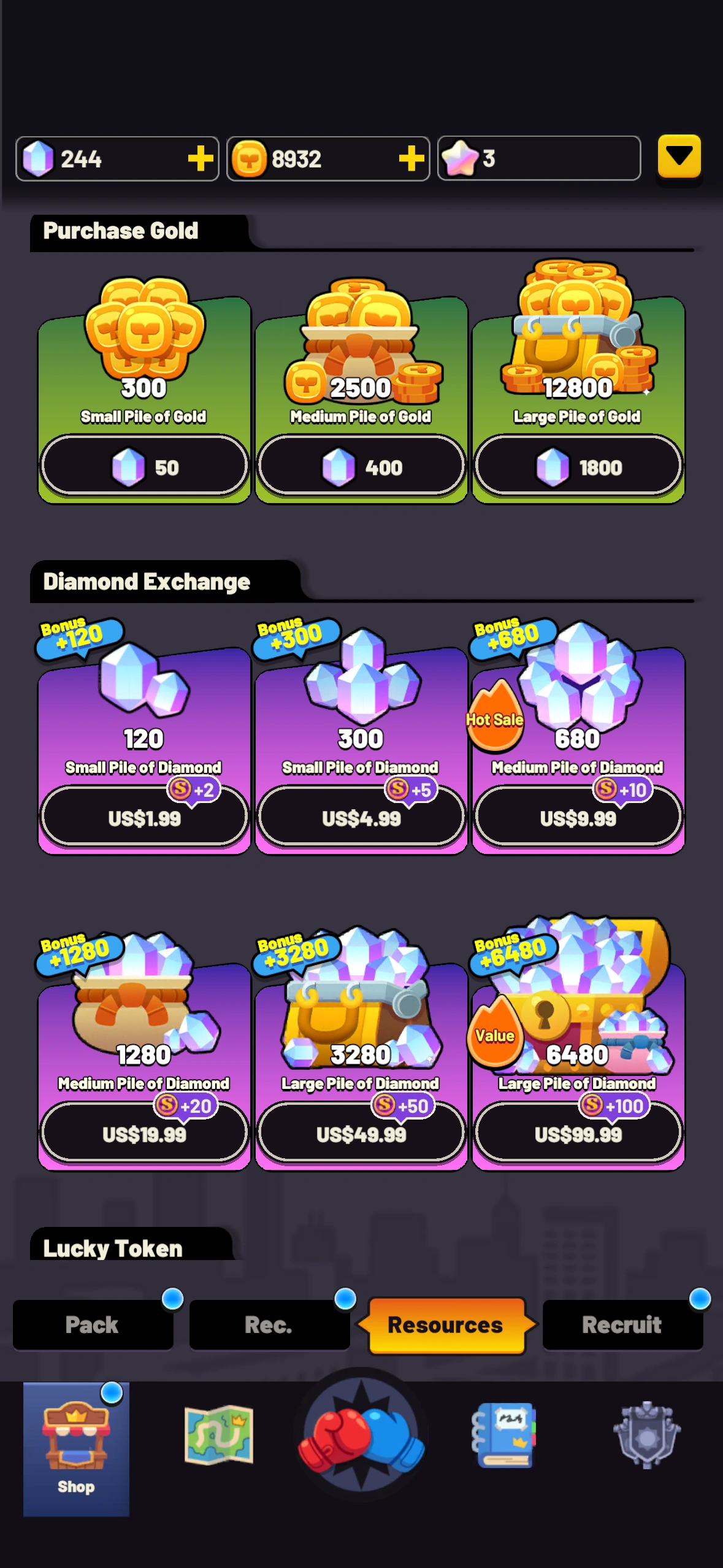
Task: Expand the yellow dropdown arrow at top
Action: (679, 157)
